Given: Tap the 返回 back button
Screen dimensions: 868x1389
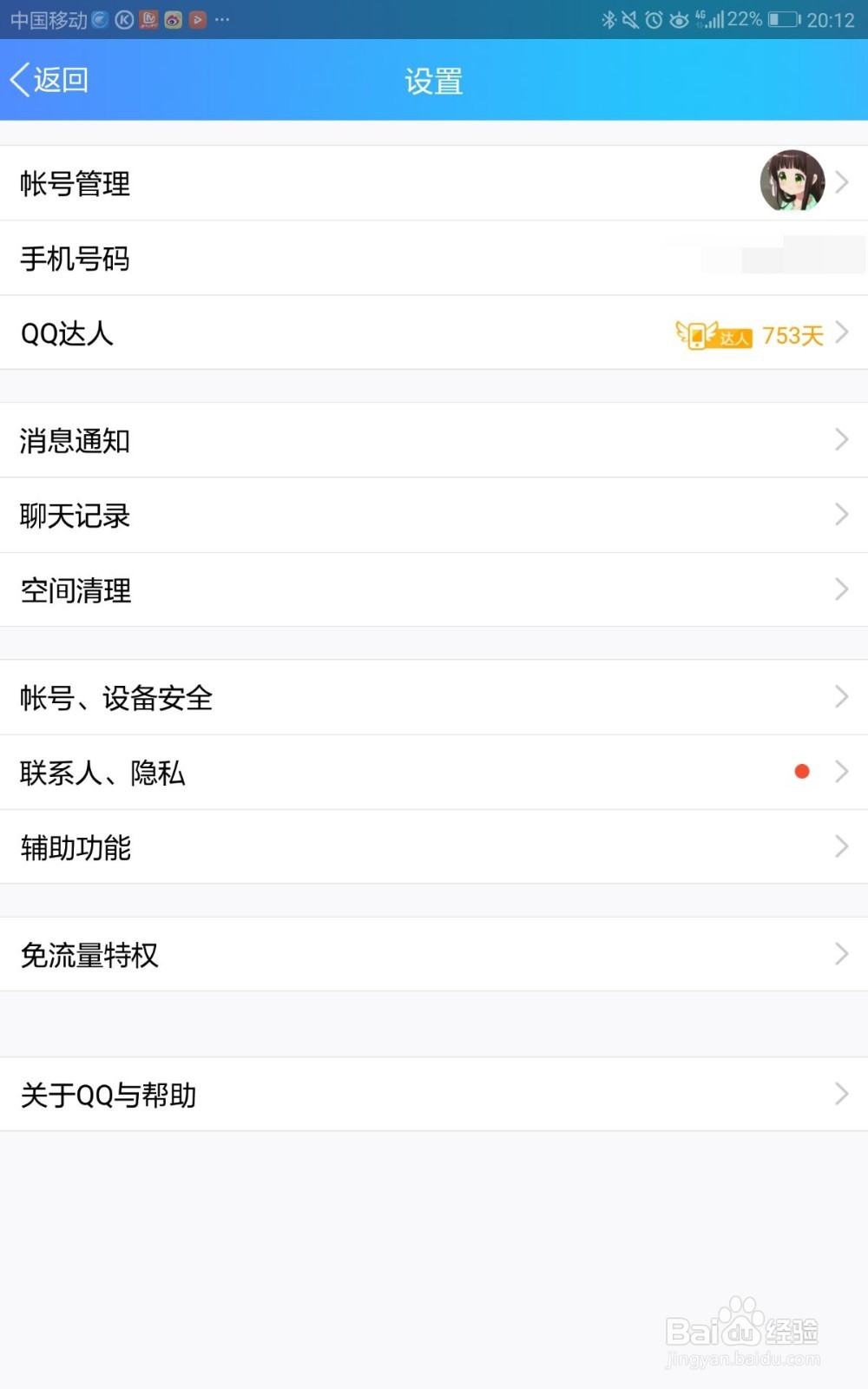Looking at the screenshot, I should click(x=48, y=79).
